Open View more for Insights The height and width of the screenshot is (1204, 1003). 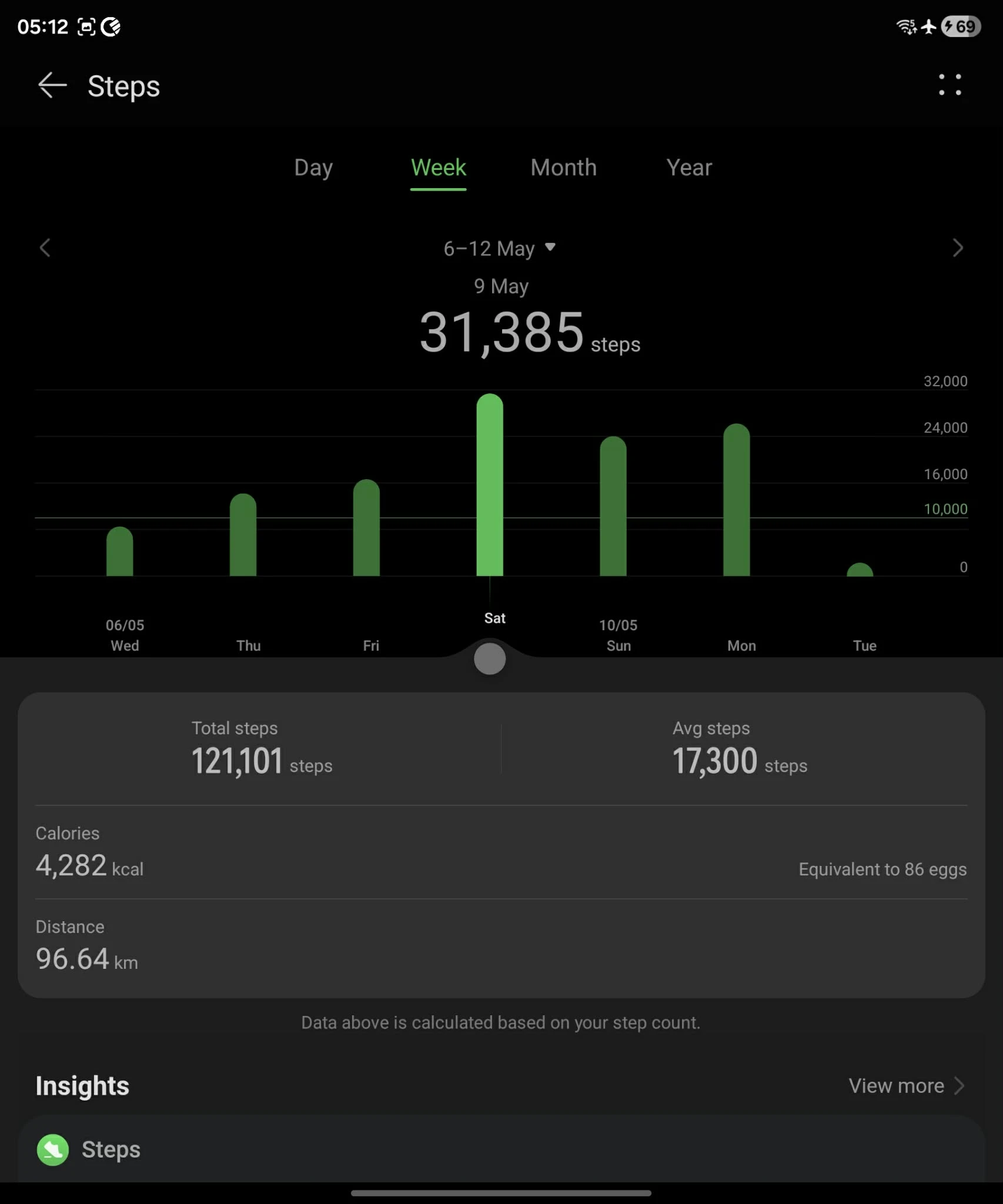tap(906, 1086)
